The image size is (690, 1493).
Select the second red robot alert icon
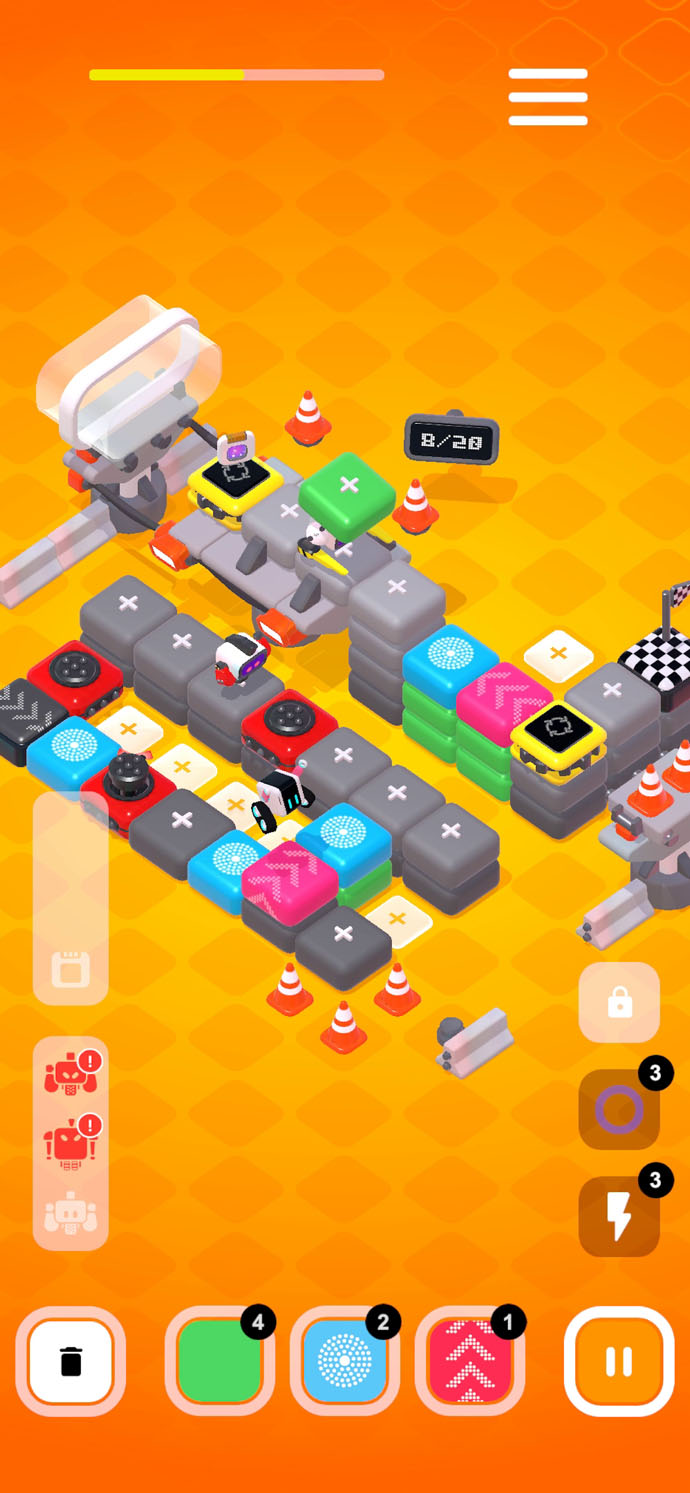point(71,1145)
